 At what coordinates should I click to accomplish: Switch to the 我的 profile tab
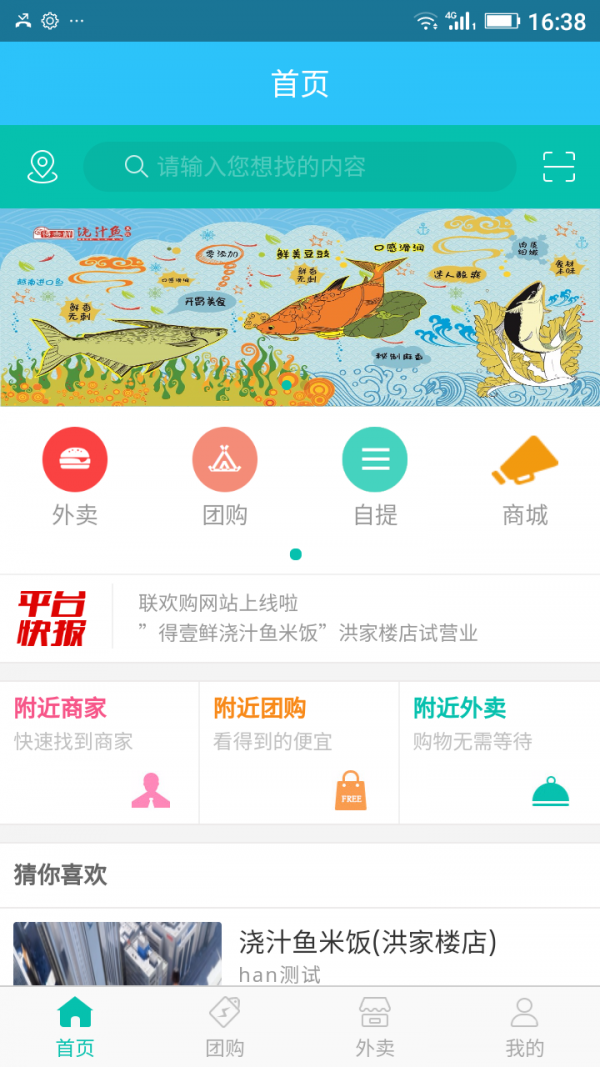[x=525, y=1027]
